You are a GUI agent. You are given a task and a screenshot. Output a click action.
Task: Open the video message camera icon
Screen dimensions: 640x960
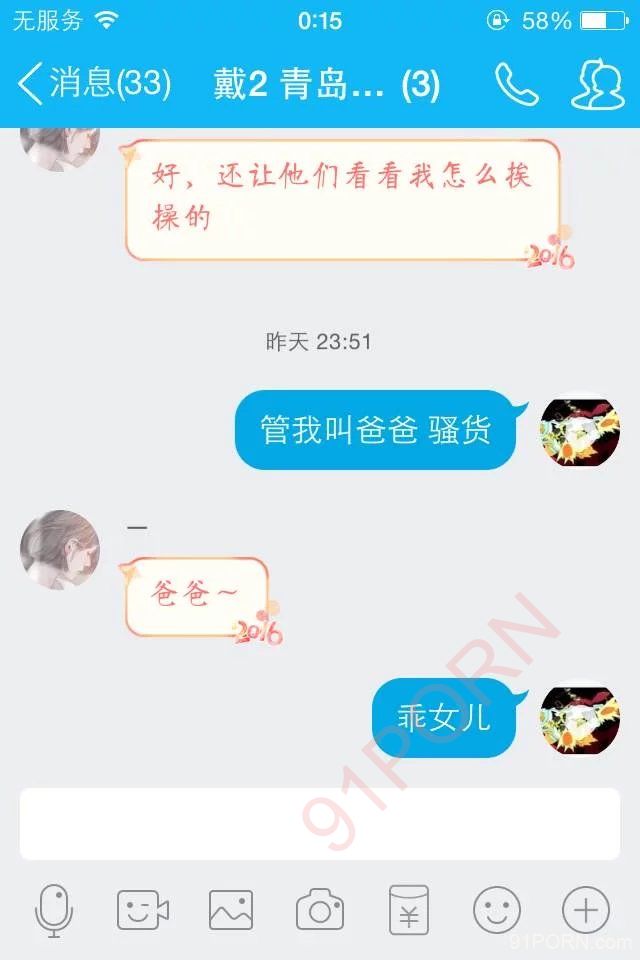point(143,910)
